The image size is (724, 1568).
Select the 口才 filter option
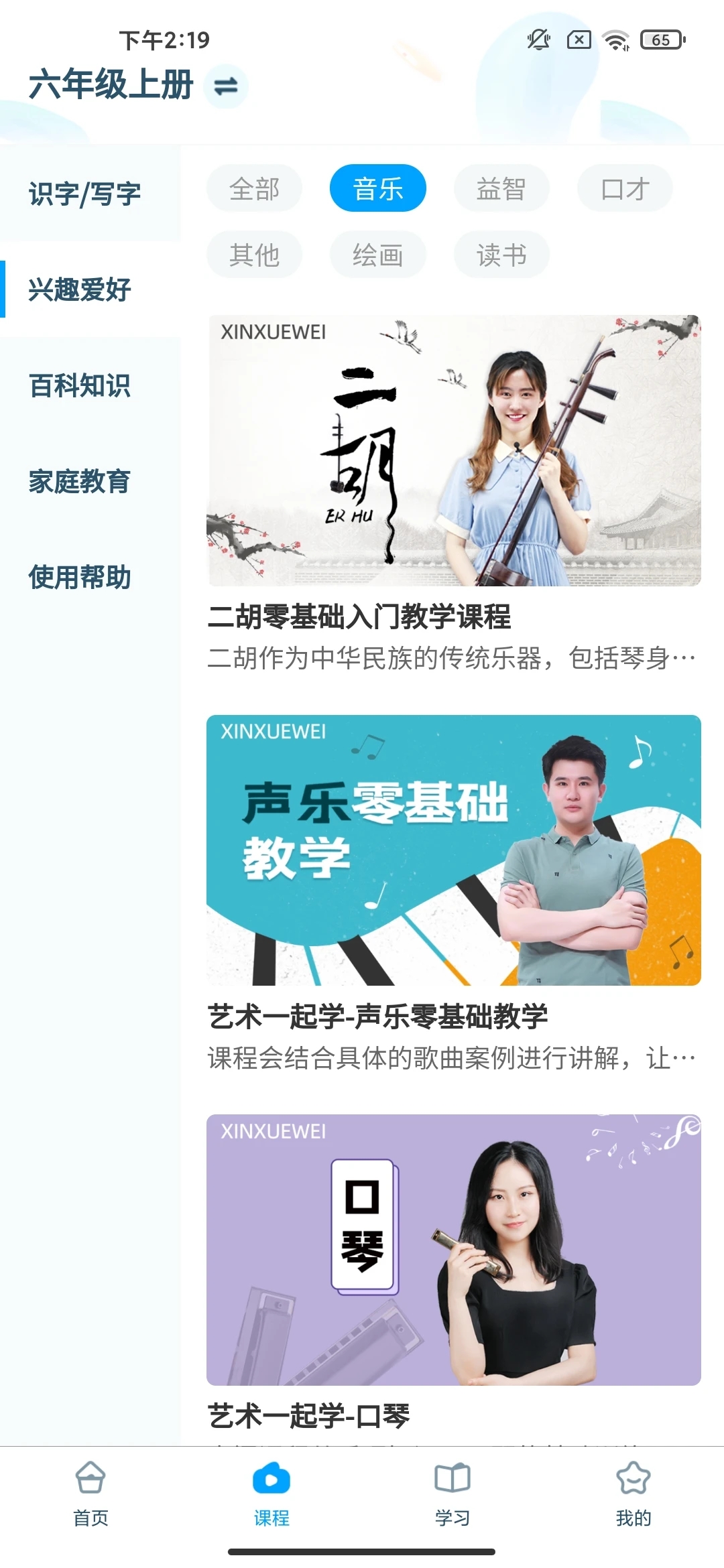[624, 188]
